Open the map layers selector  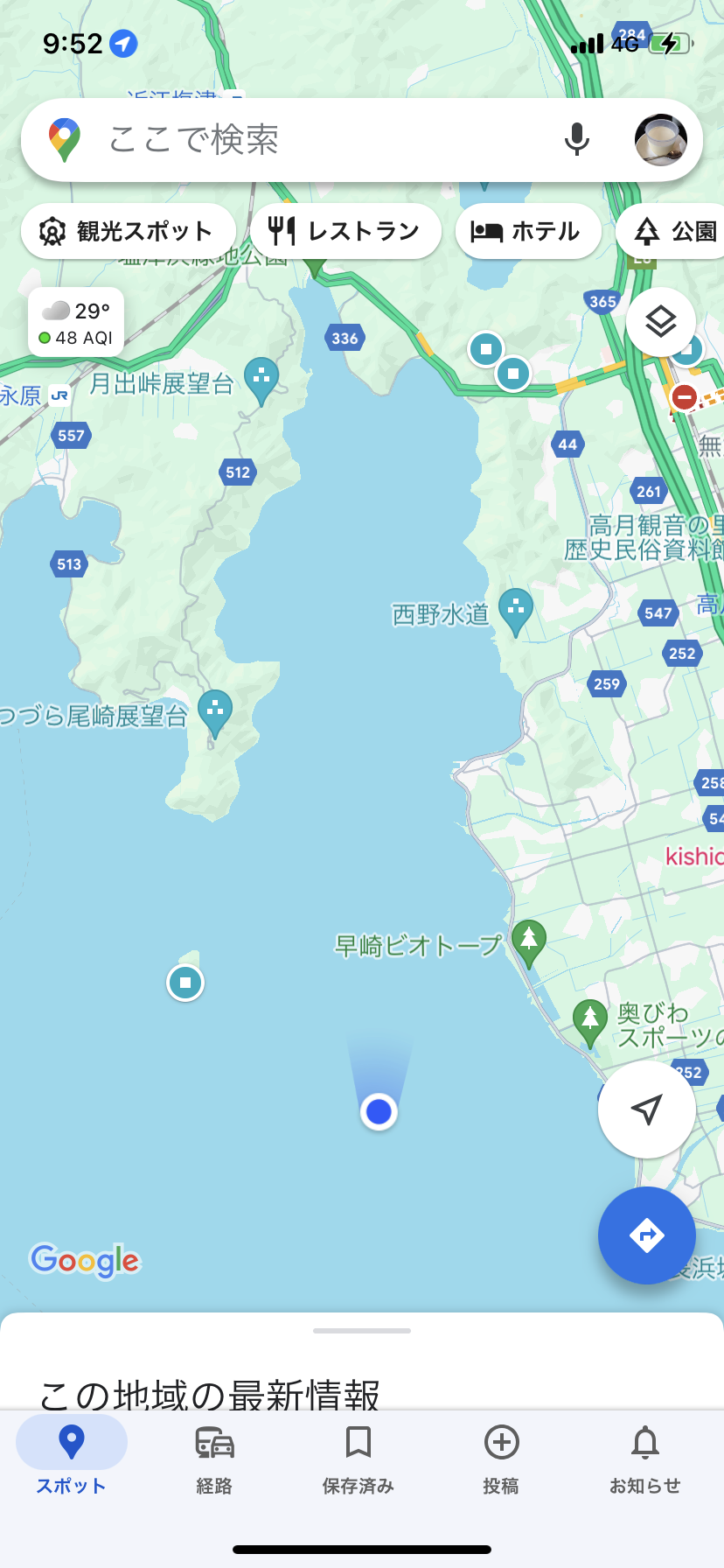tap(660, 322)
